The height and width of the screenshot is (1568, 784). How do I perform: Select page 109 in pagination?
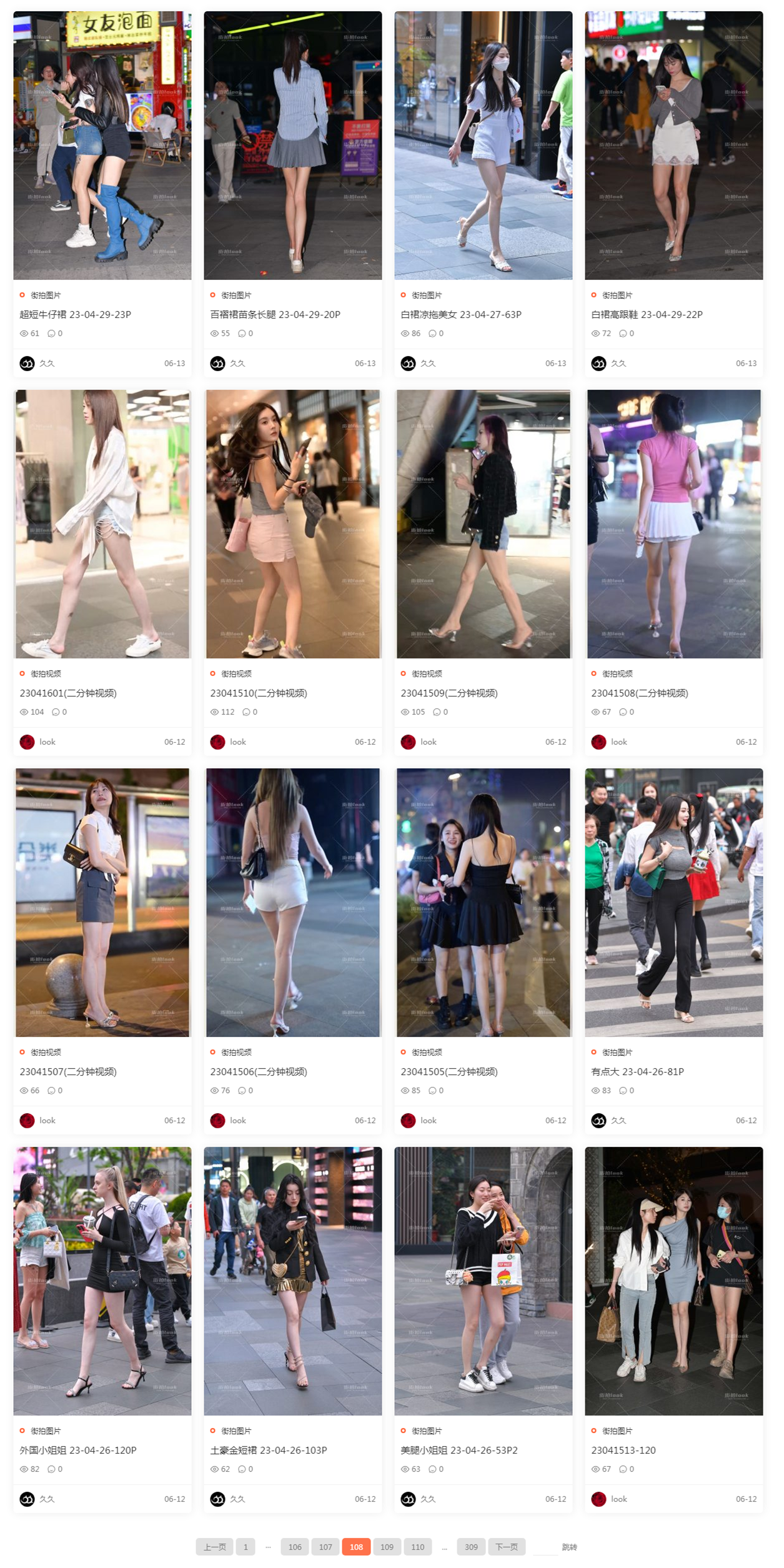pos(387,1547)
